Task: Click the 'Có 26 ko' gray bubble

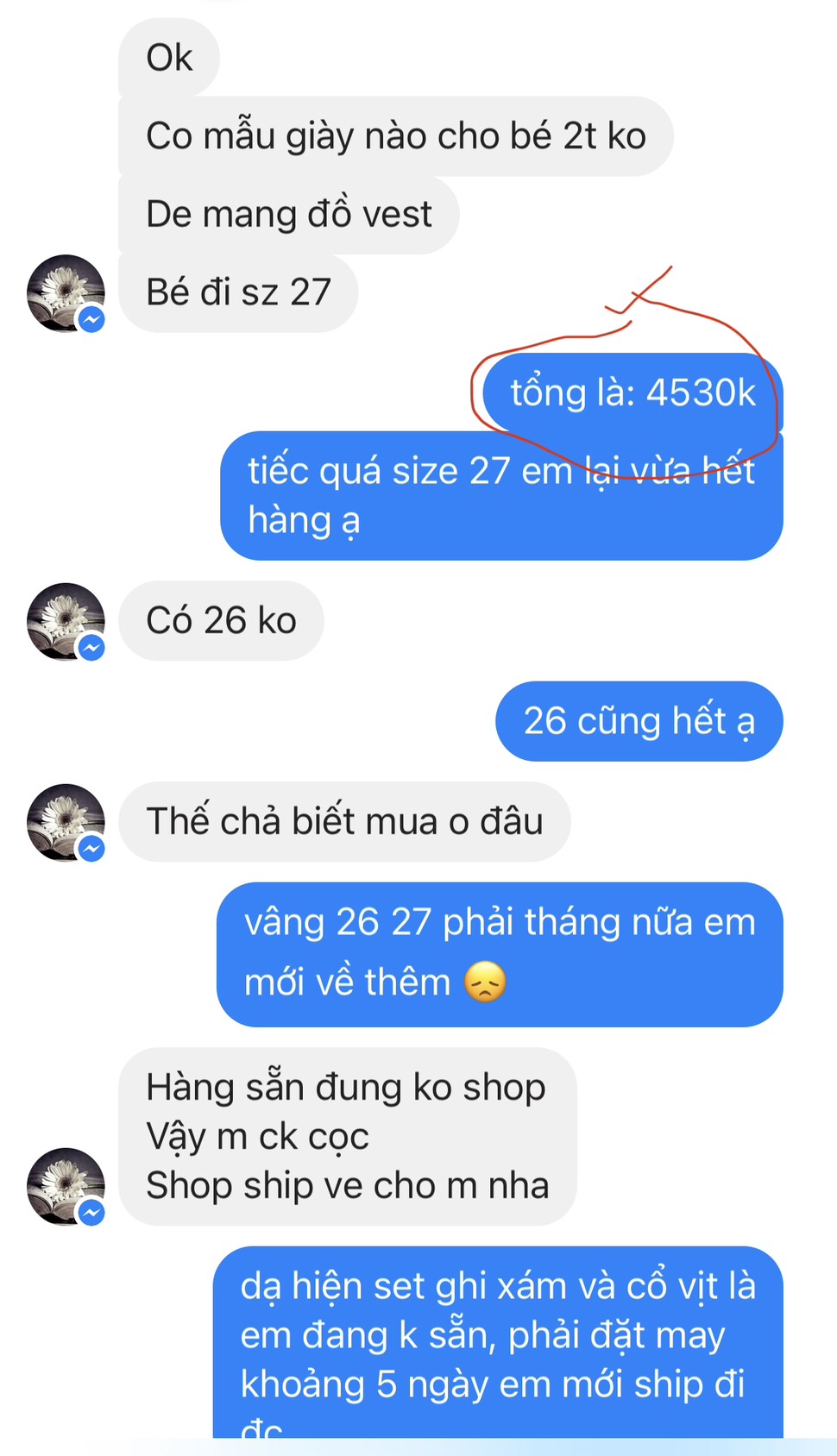Action: click(x=221, y=620)
